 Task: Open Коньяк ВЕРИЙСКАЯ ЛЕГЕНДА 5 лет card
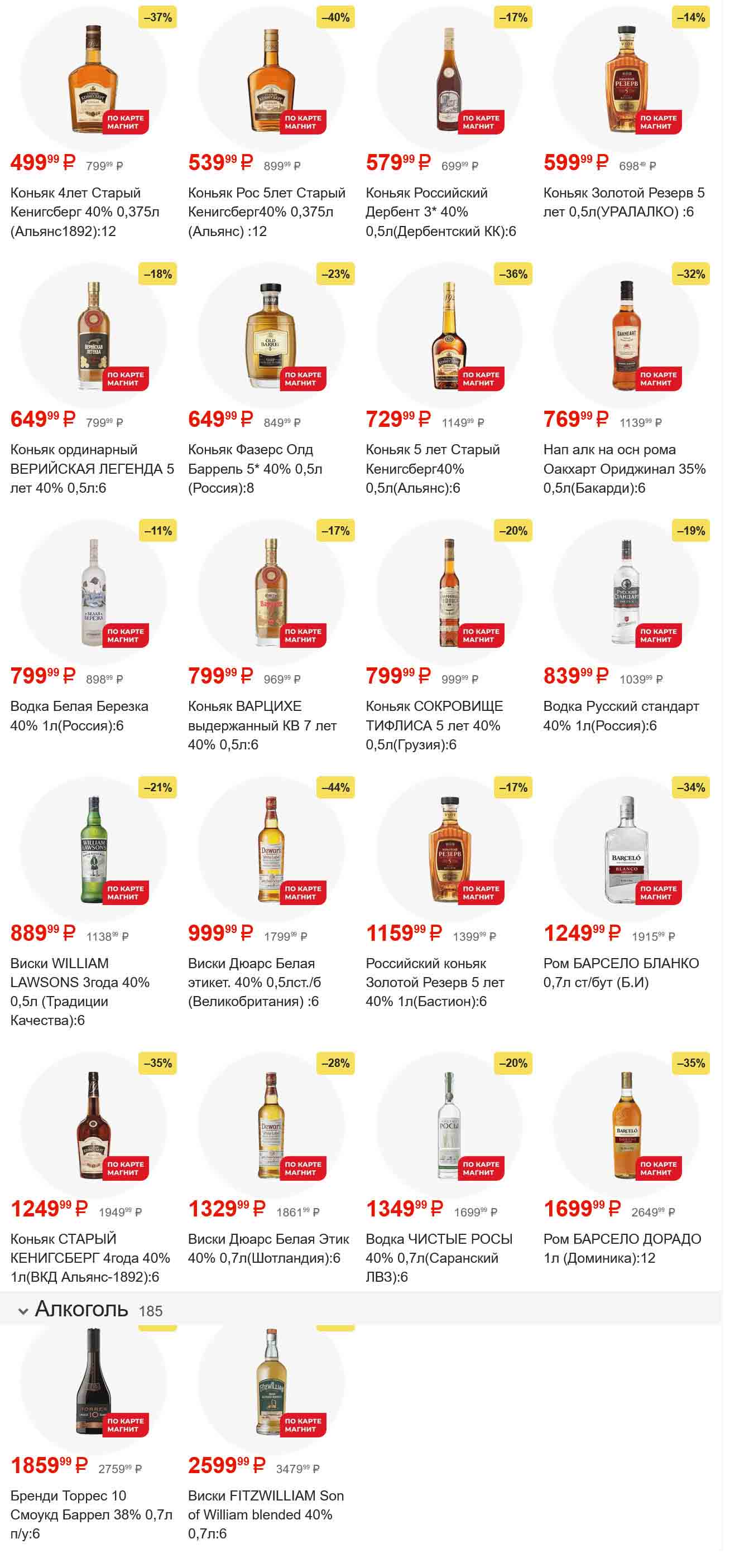pyautogui.click(x=93, y=336)
